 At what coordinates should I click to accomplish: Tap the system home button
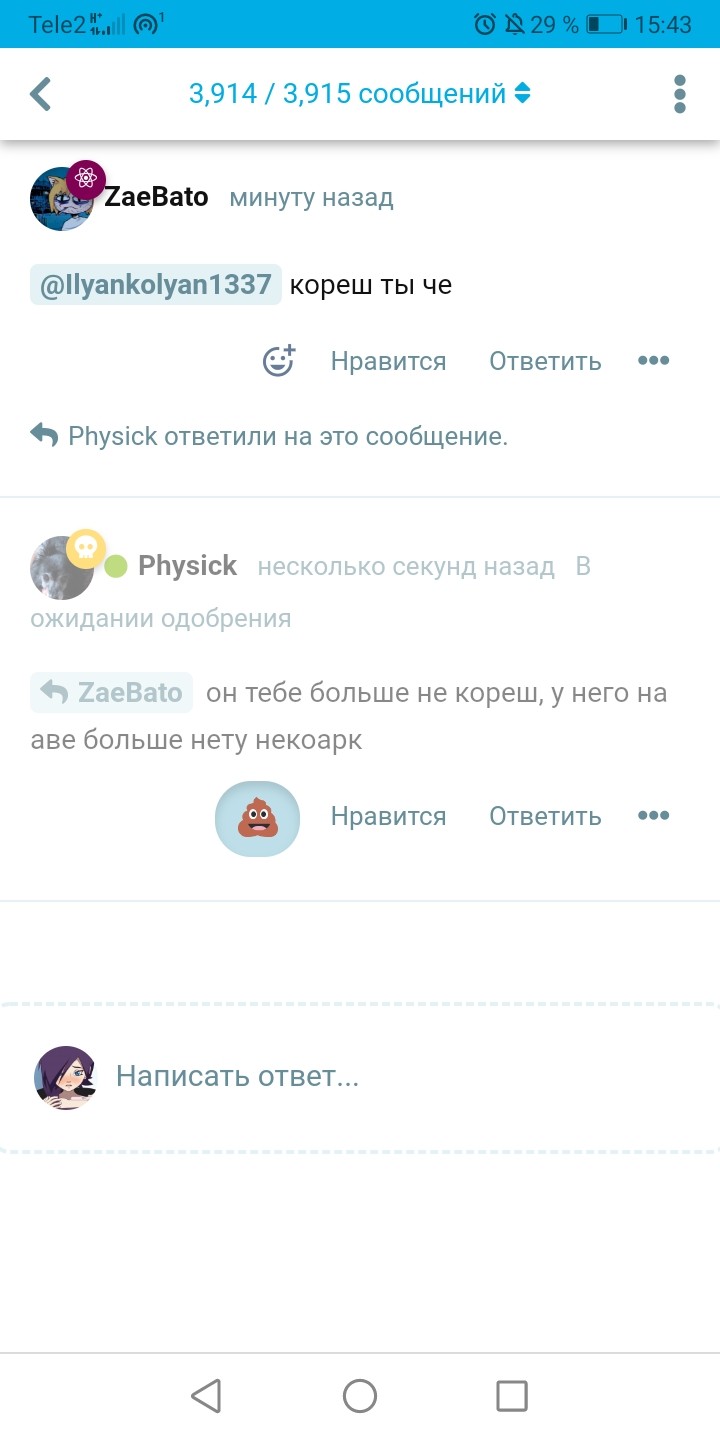click(359, 1396)
